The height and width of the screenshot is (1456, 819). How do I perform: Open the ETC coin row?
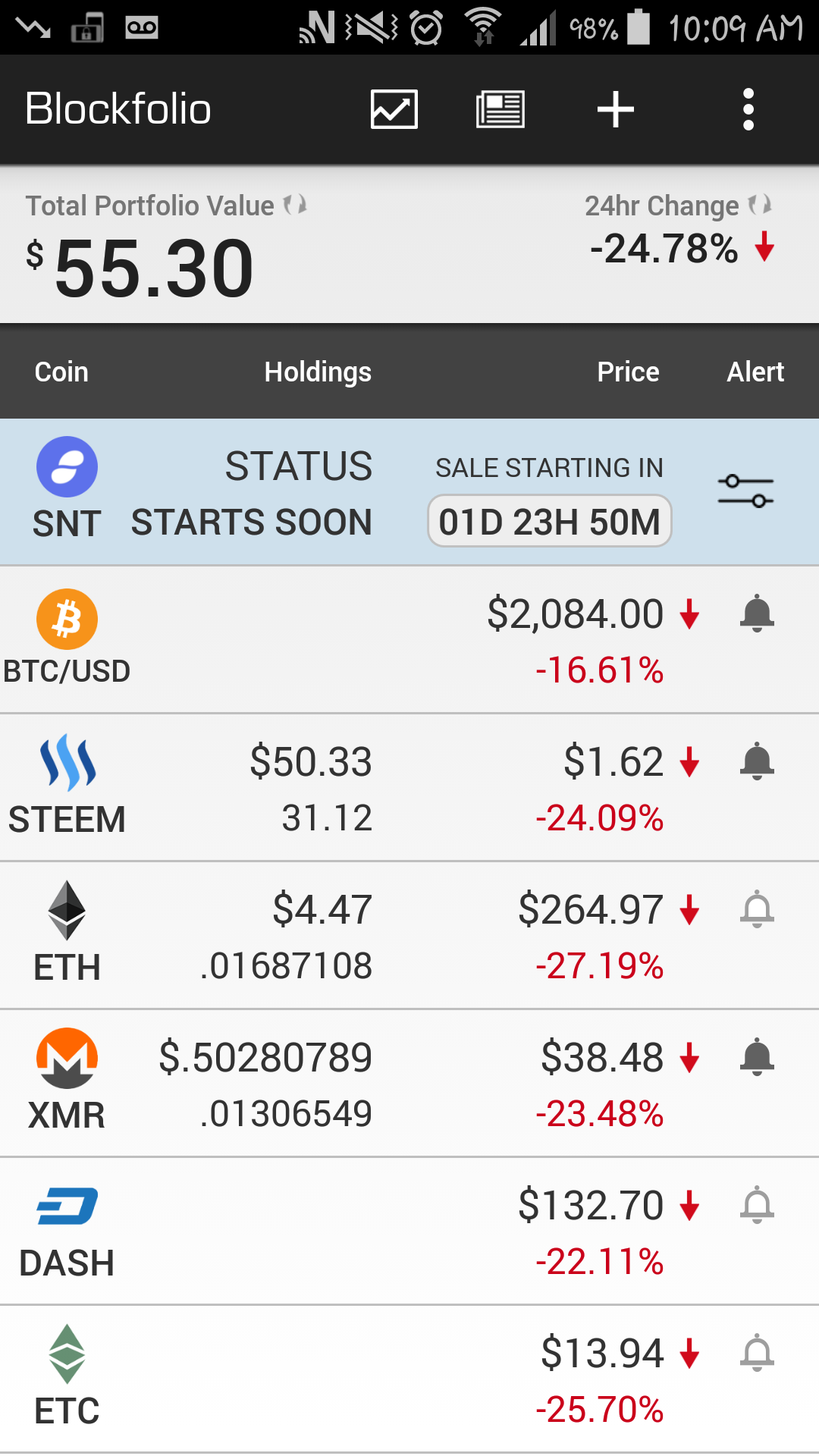click(x=409, y=1379)
